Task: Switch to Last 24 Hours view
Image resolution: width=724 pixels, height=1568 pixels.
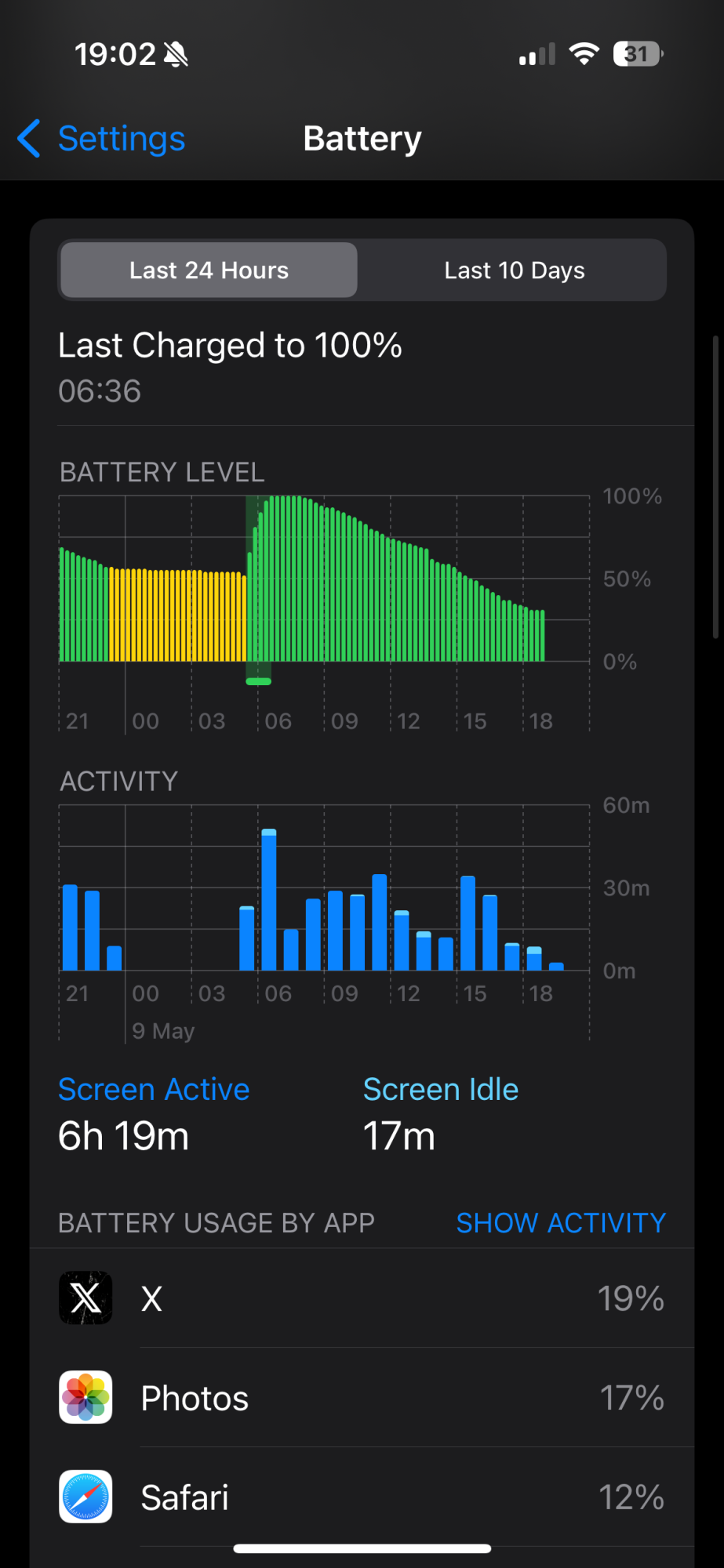Action: tap(209, 270)
